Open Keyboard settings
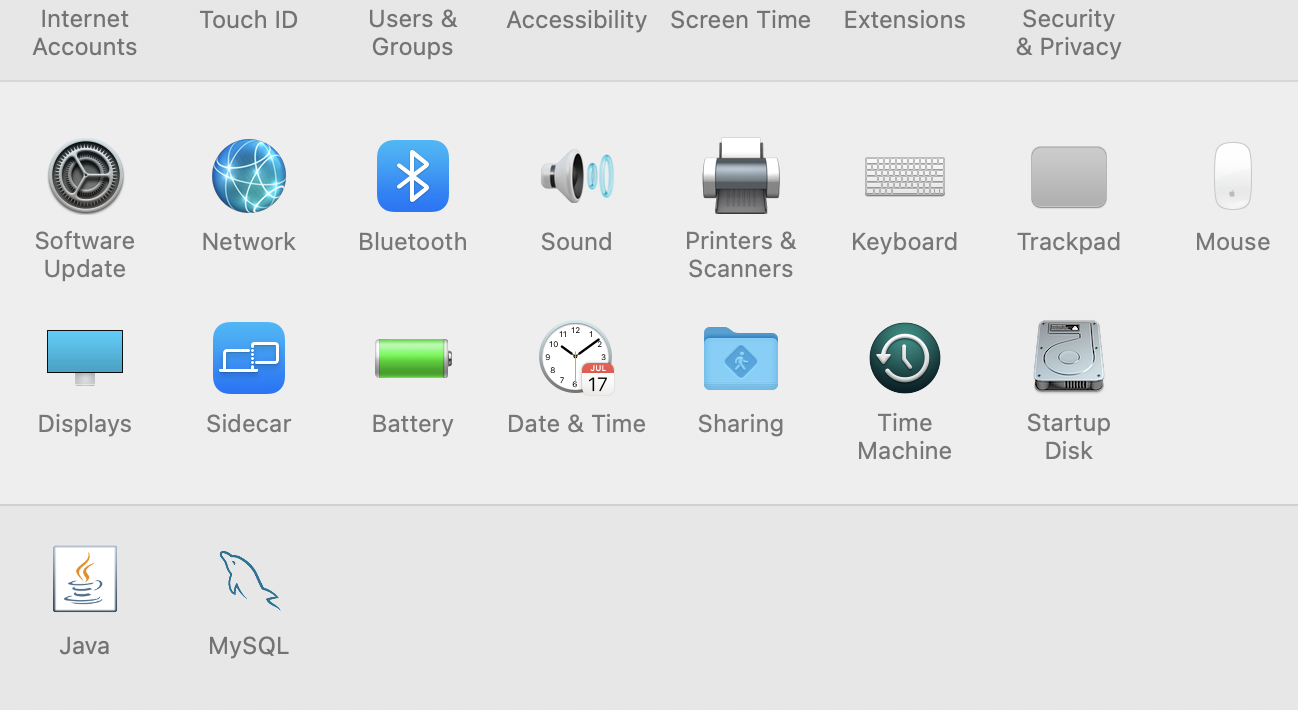Viewport: 1298px width, 710px height. point(905,177)
